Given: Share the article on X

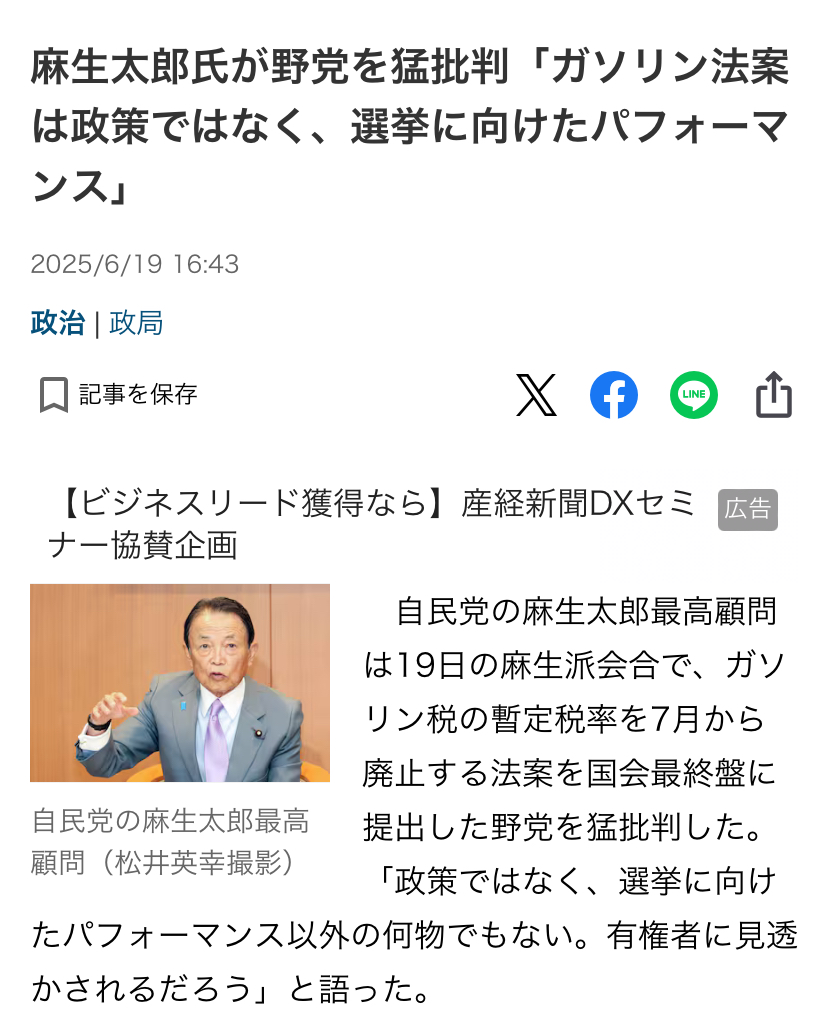Looking at the screenshot, I should click(x=536, y=395).
